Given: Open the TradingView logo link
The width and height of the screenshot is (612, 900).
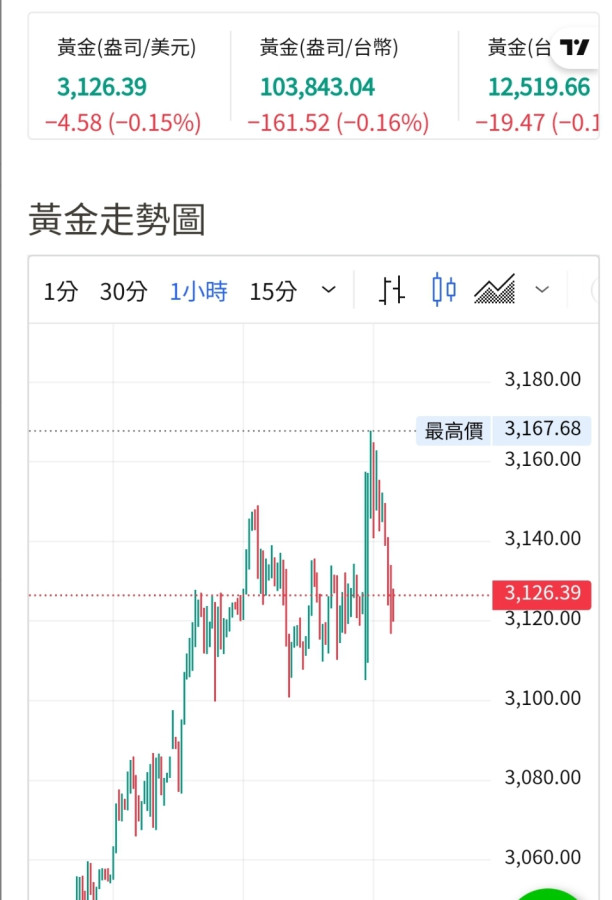Looking at the screenshot, I should [x=574, y=47].
